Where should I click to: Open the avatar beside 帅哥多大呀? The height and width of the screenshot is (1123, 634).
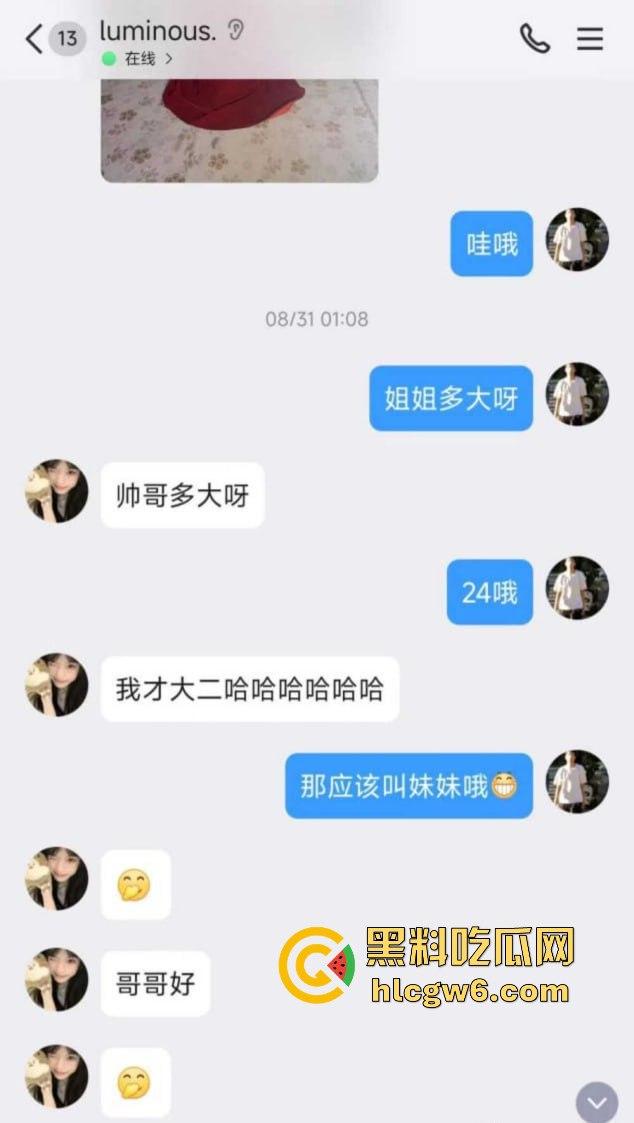click(57, 492)
